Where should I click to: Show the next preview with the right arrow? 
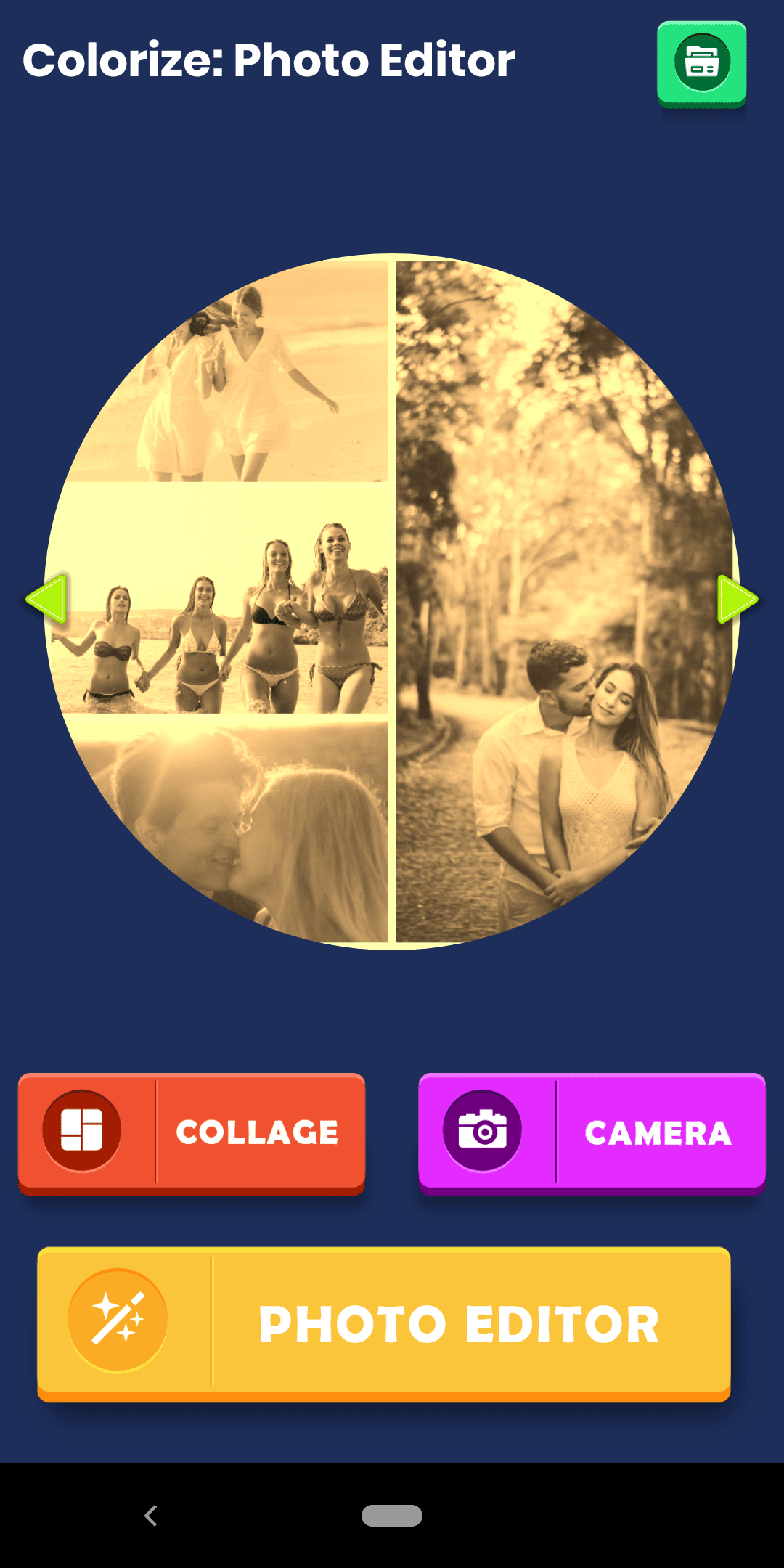click(736, 600)
